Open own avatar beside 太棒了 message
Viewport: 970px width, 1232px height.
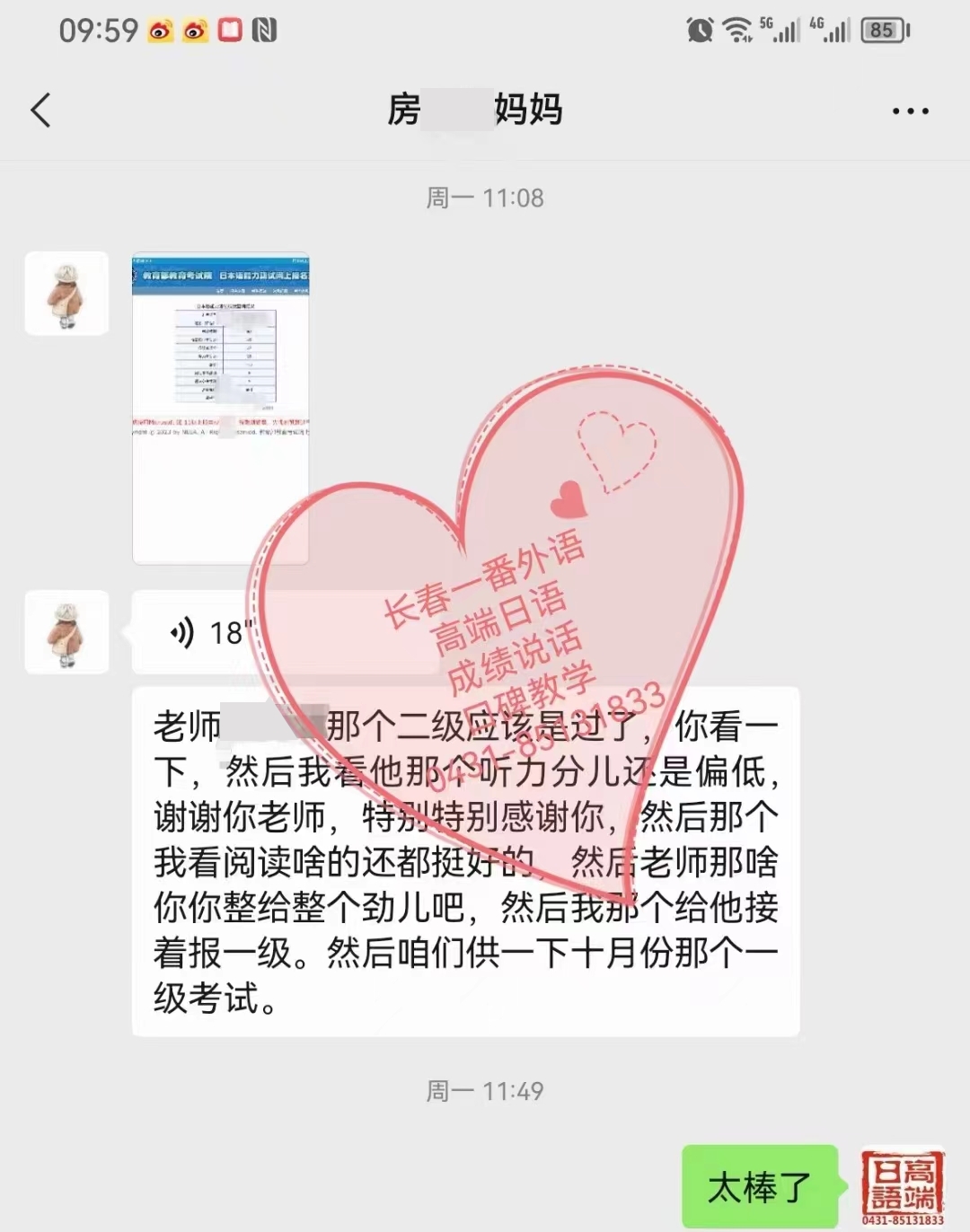(x=902, y=1186)
